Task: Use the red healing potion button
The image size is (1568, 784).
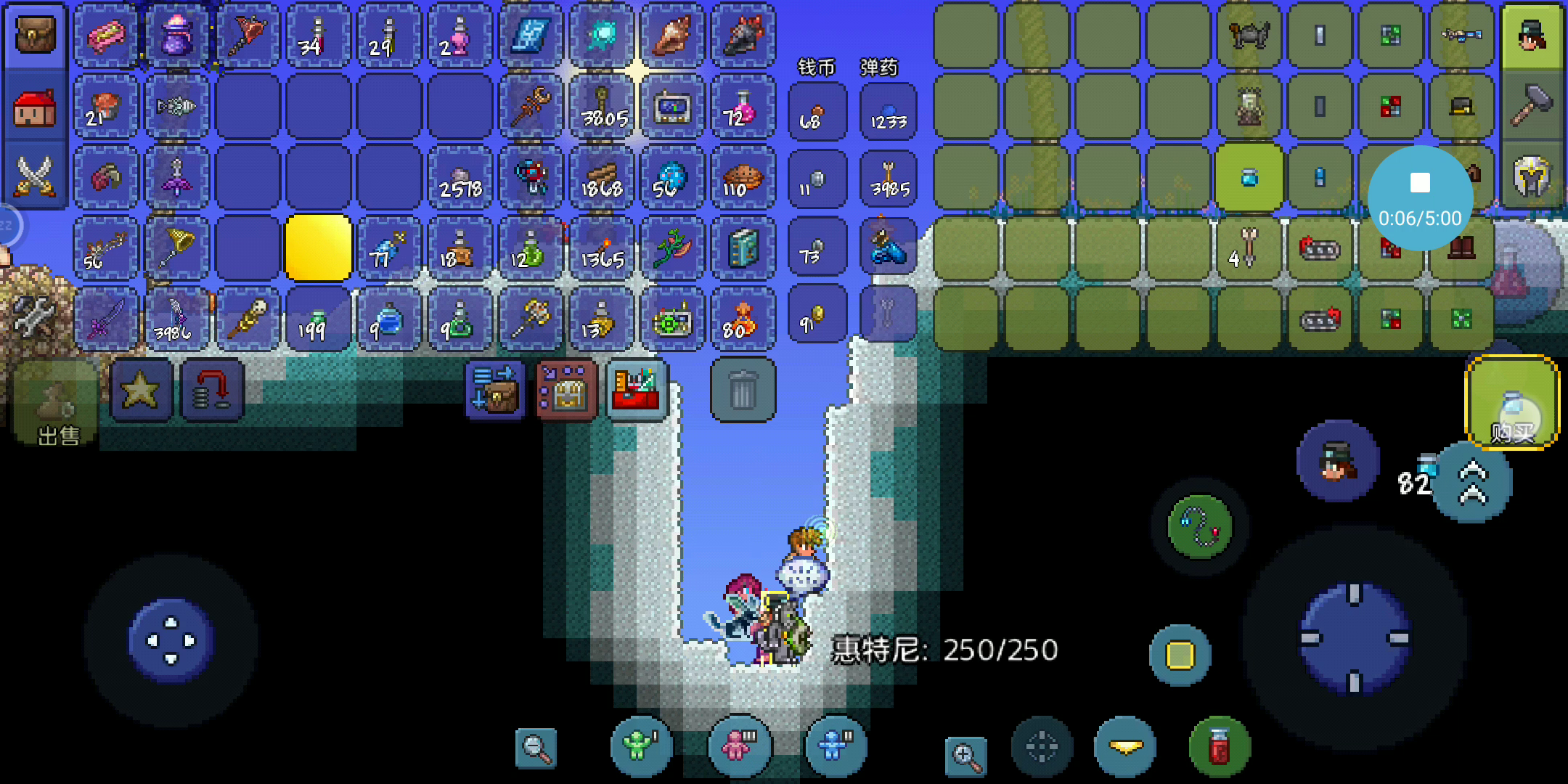Action: pos(1219,747)
